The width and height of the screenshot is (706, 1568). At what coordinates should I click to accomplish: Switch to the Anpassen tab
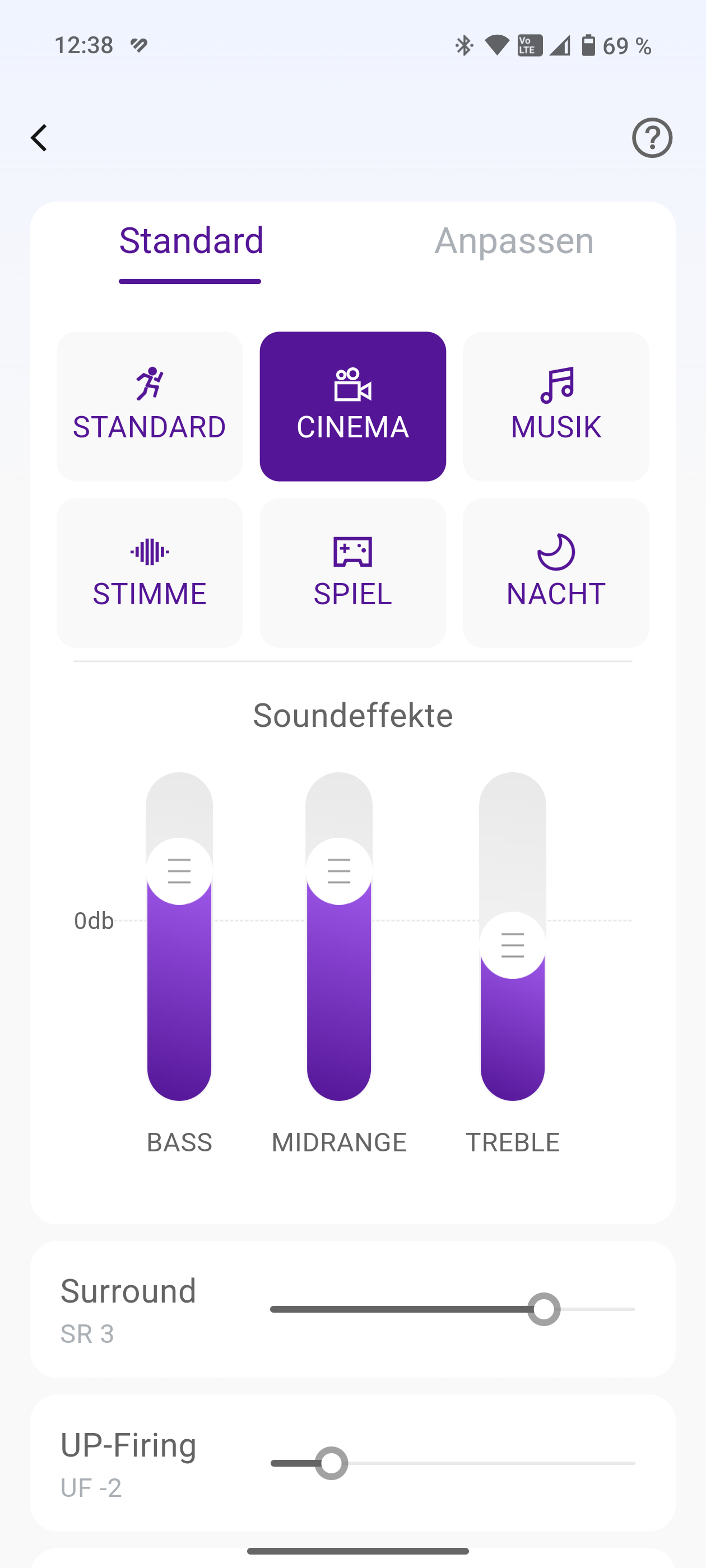[x=513, y=241]
